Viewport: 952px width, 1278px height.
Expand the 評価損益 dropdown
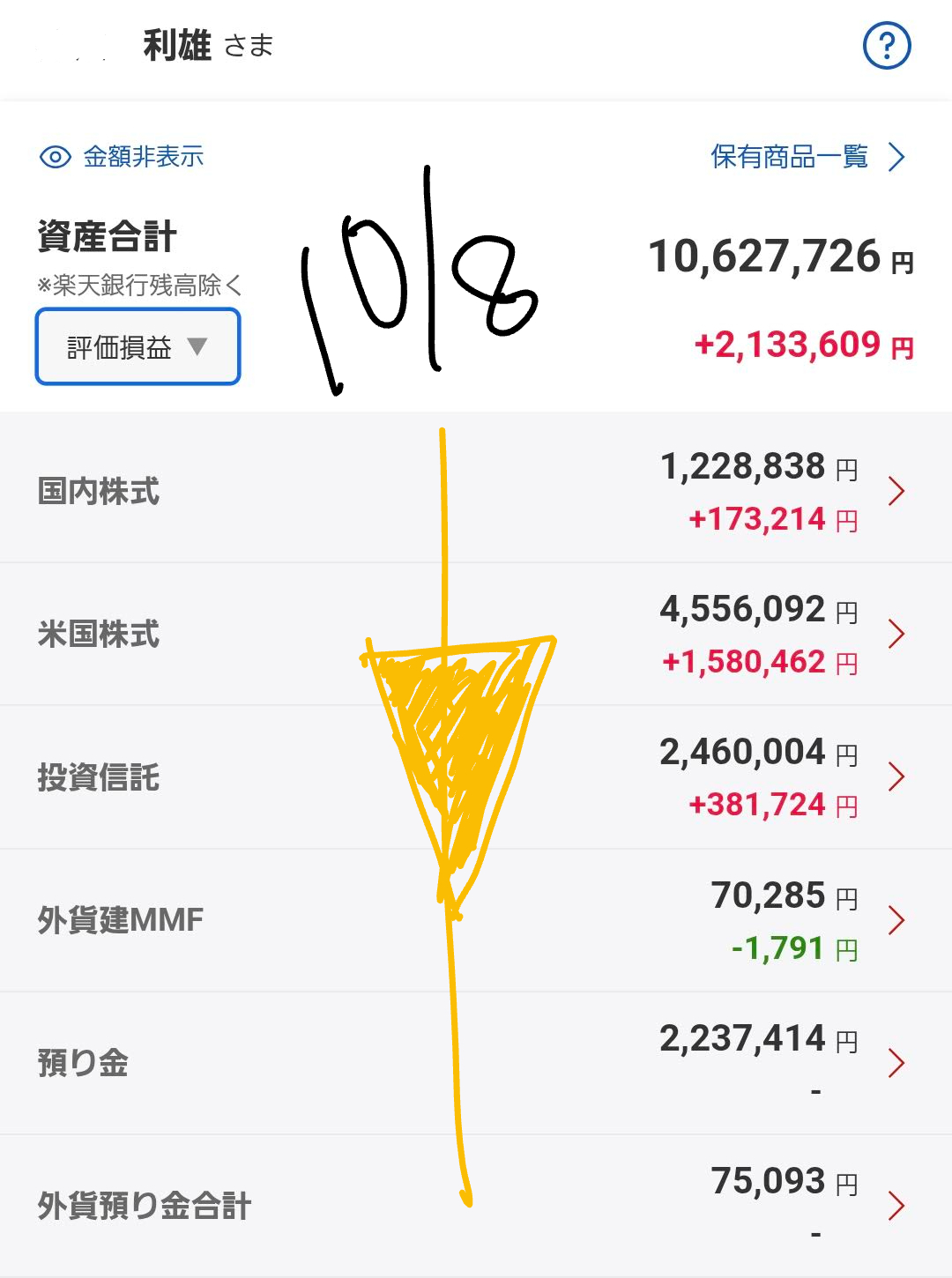click(138, 346)
